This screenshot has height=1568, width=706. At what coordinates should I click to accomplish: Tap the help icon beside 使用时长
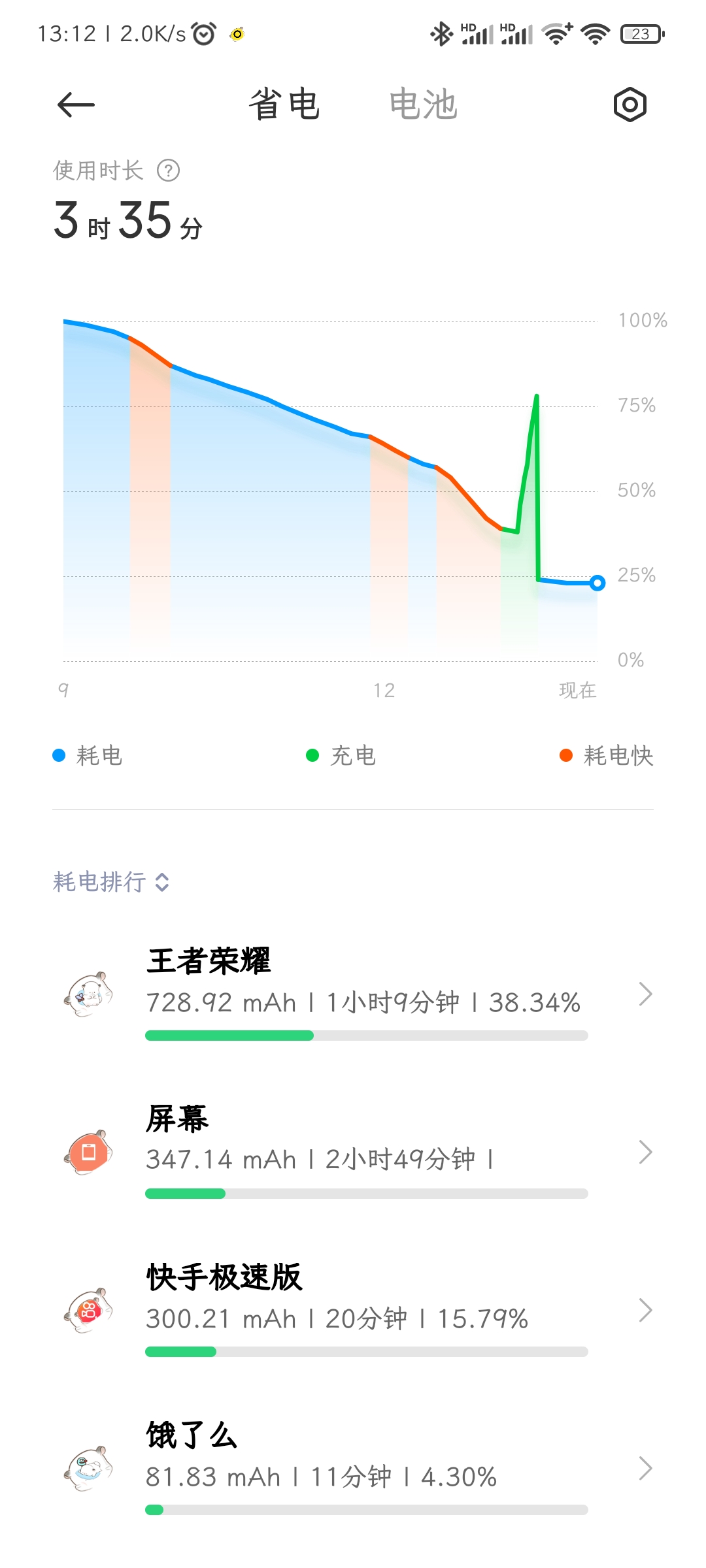[169, 171]
